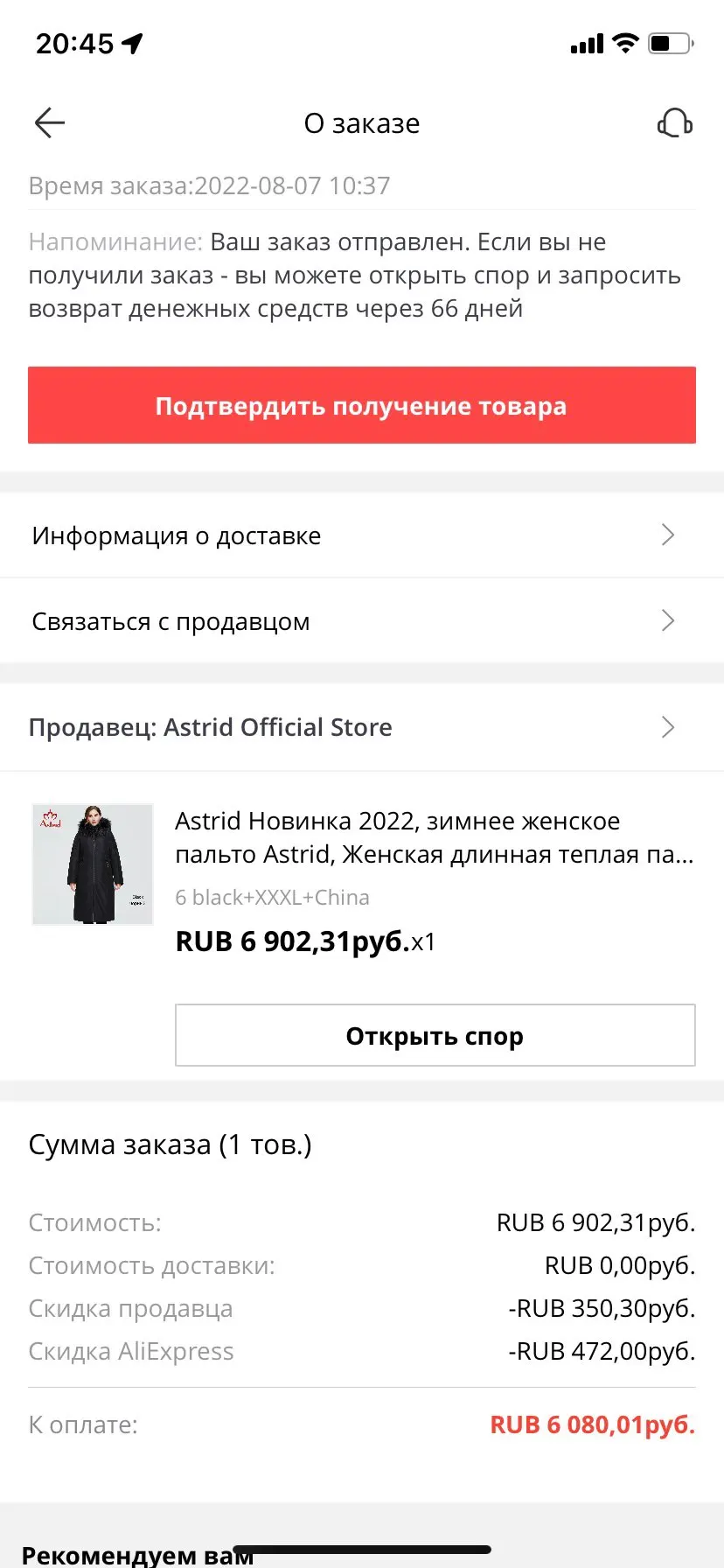724x1568 pixels.
Task: Open seller Astrid Official Store page
Action: tap(361, 727)
